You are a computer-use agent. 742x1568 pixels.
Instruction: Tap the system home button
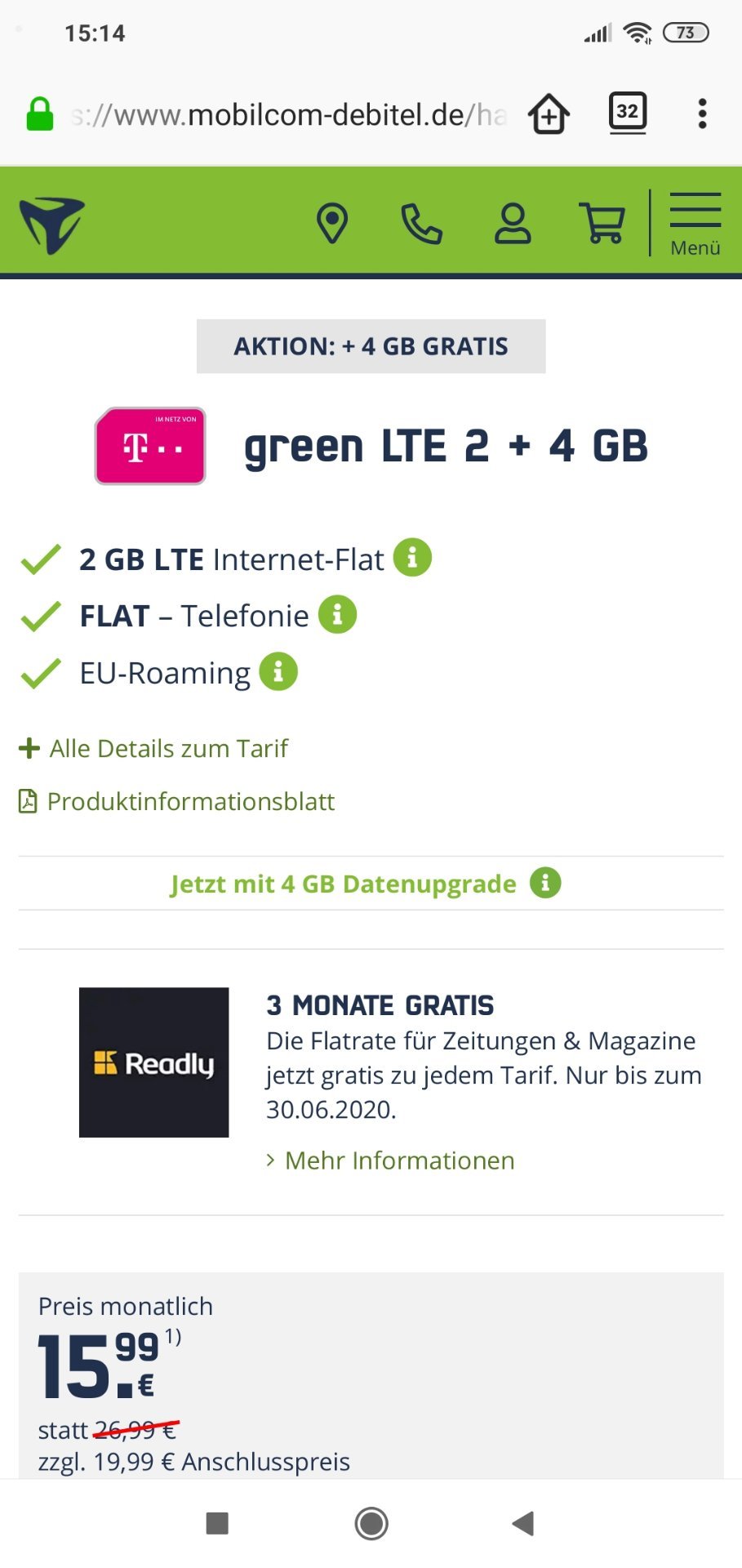(x=371, y=1523)
